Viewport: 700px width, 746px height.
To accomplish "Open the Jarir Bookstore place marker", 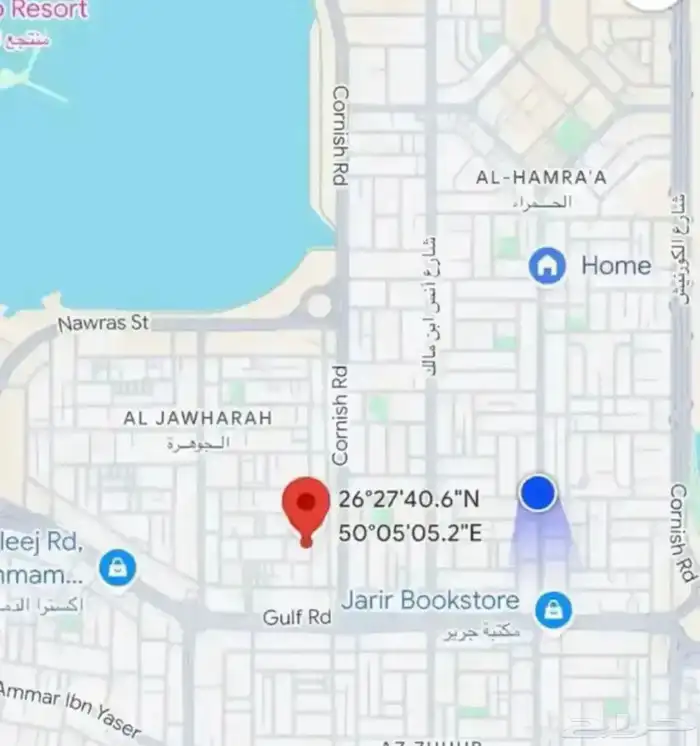I will pyautogui.click(x=553, y=608).
